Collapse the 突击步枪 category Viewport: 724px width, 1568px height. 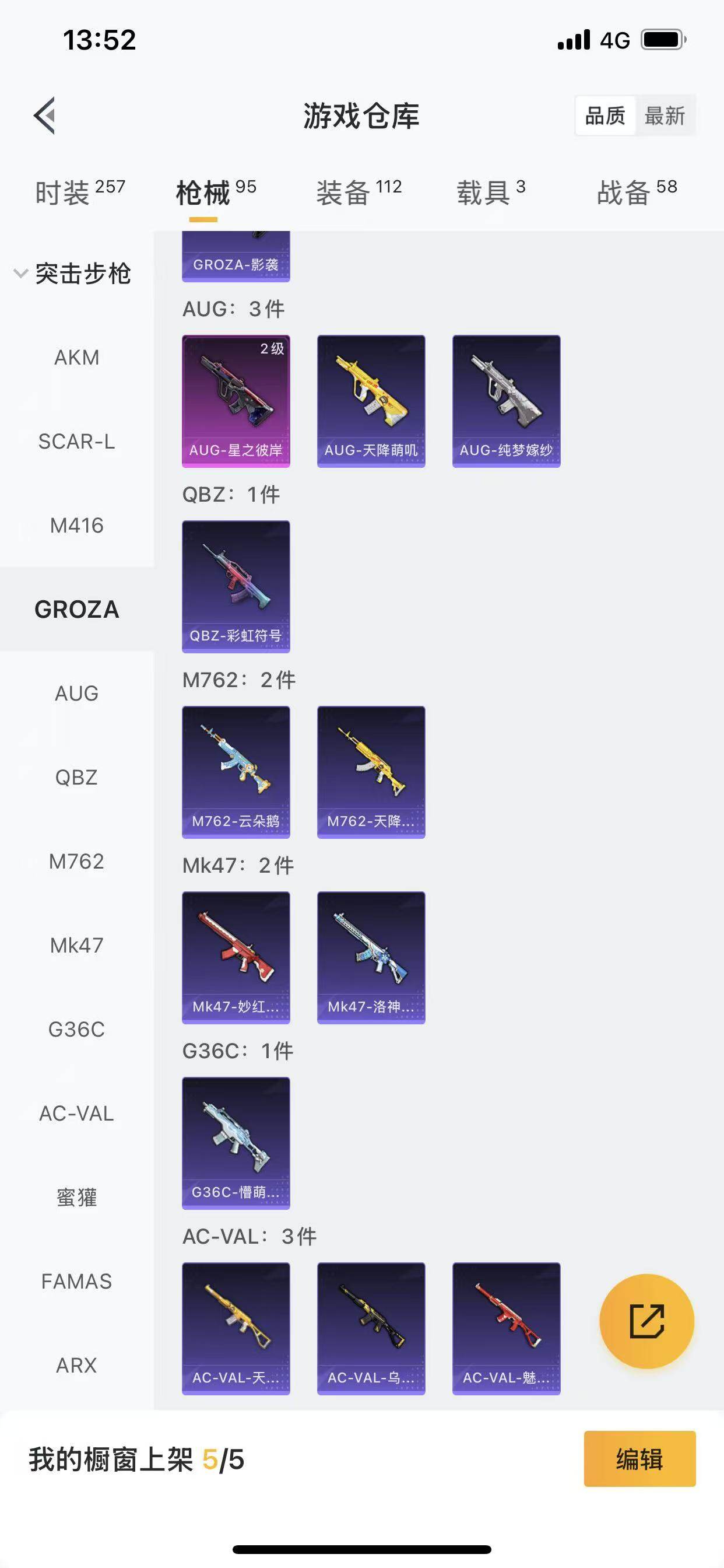click(x=73, y=274)
